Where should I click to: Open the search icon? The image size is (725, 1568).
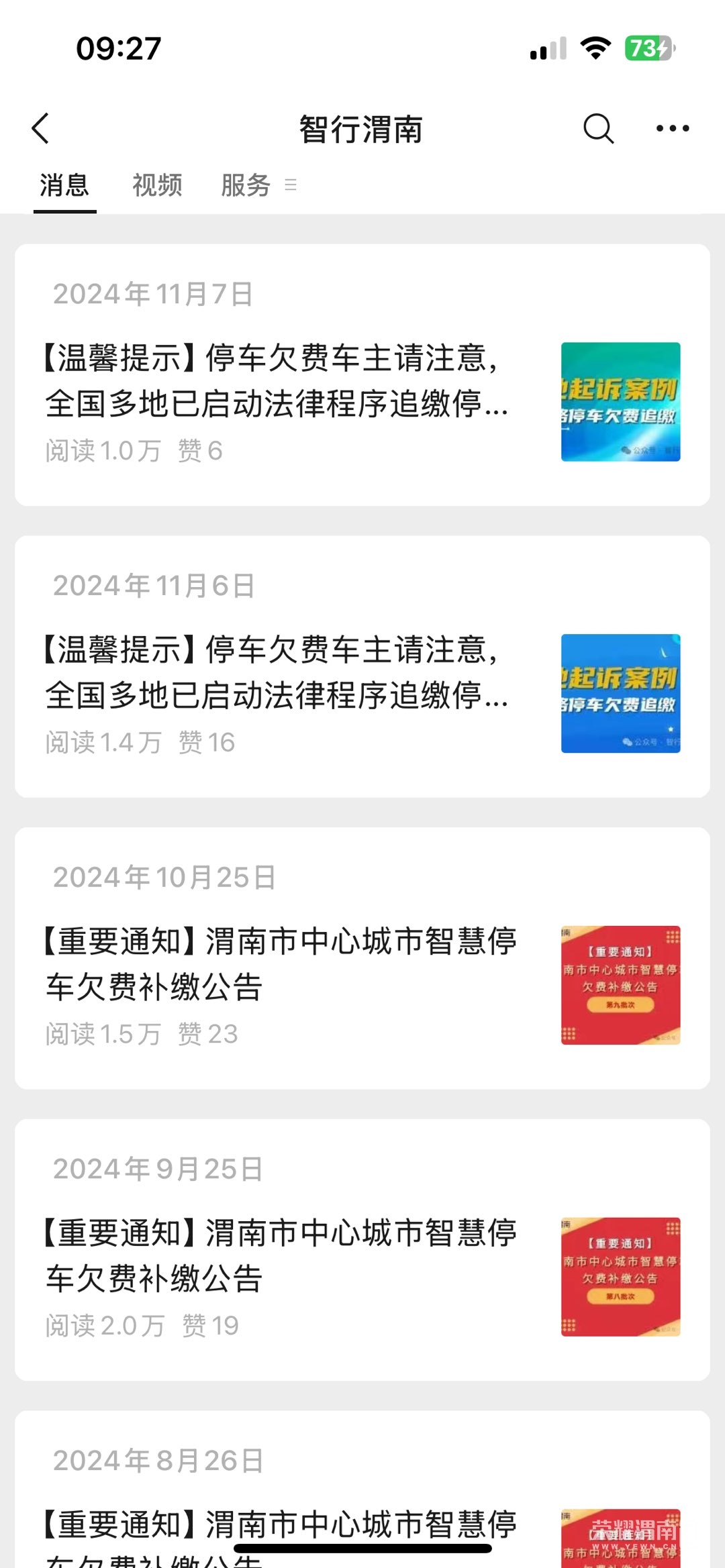[x=598, y=128]
